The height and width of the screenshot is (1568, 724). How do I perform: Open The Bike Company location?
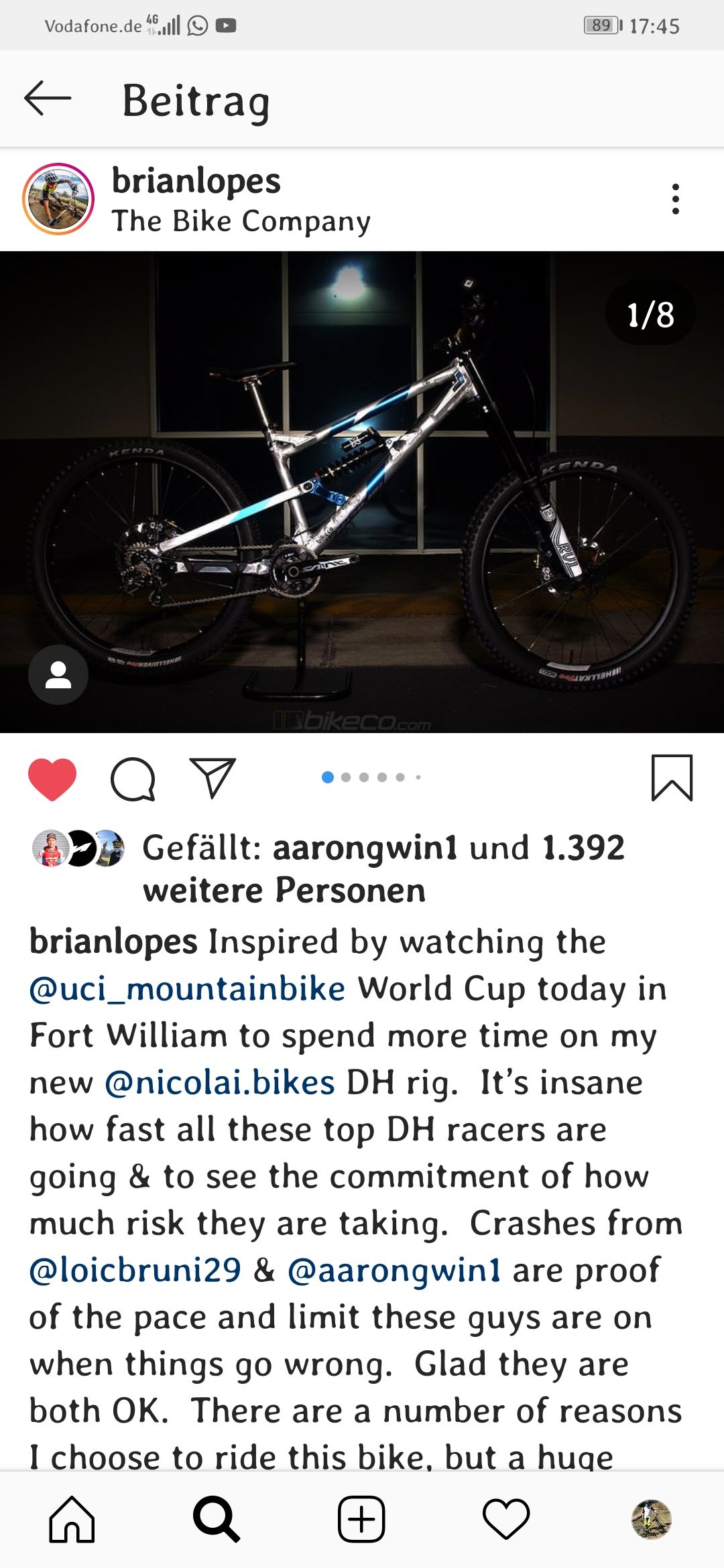pos(241,221)
